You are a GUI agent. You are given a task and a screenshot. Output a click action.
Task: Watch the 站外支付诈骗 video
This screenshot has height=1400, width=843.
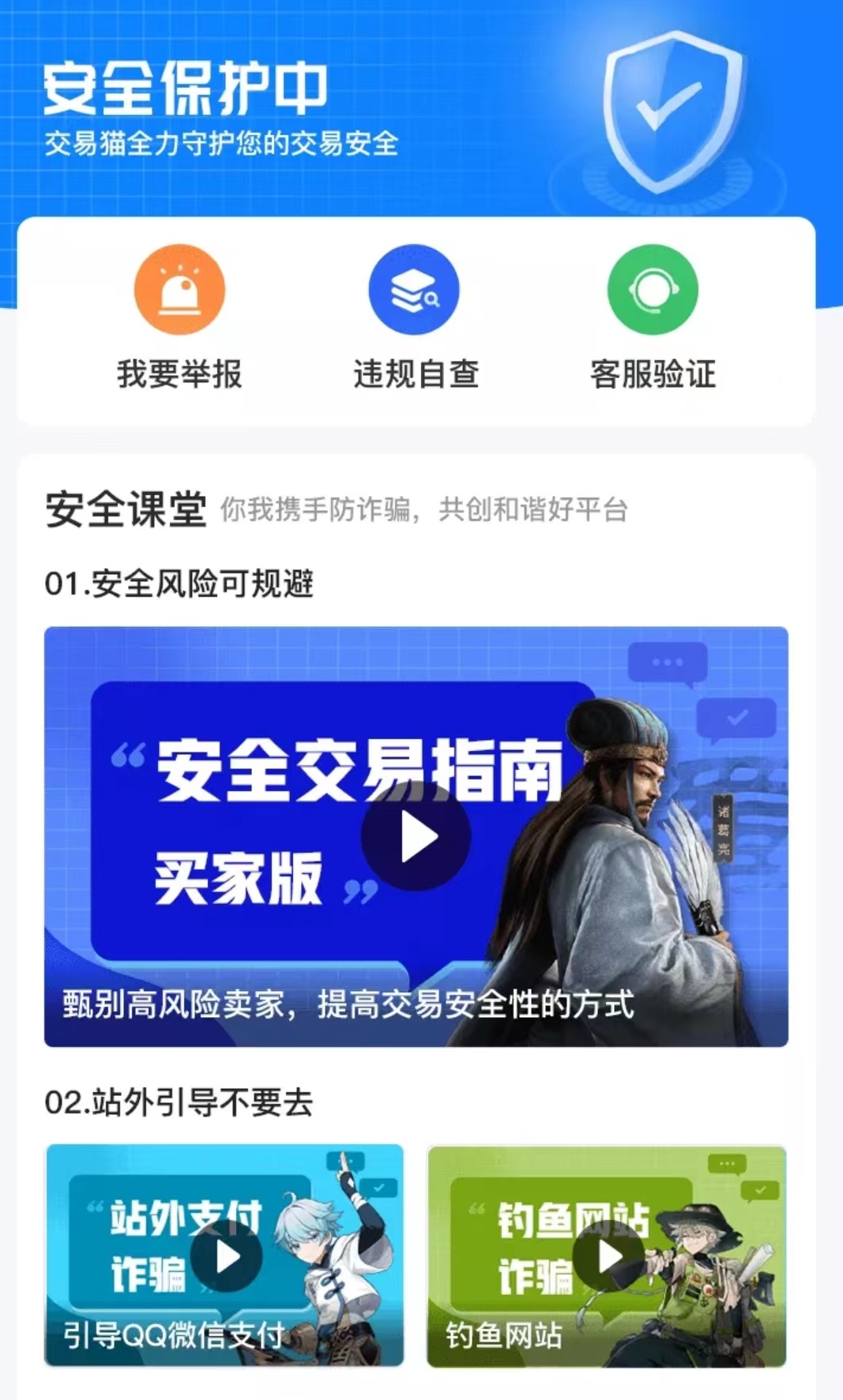pos(226,1255)
